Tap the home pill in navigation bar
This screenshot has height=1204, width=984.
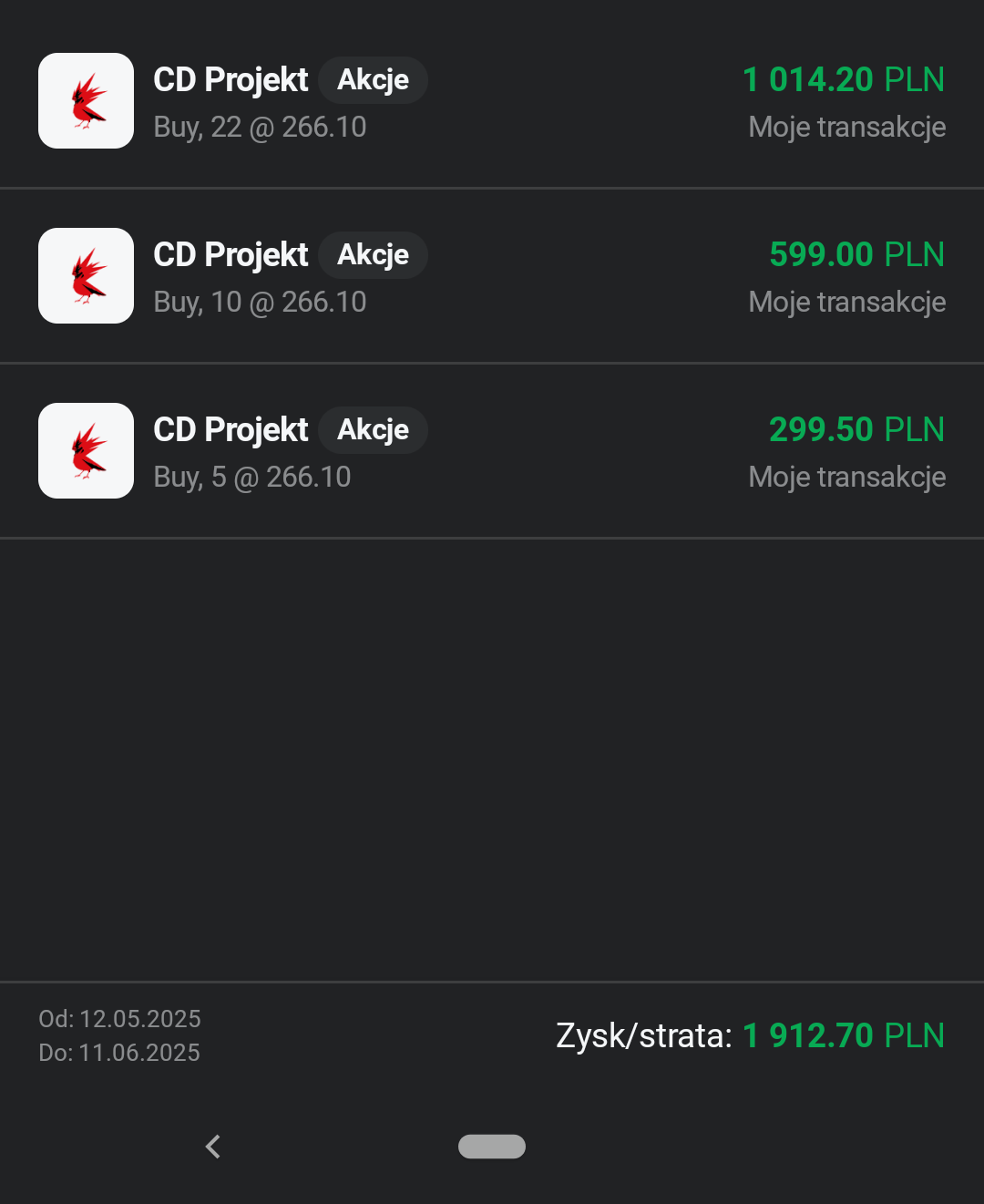pos(492,1147)
